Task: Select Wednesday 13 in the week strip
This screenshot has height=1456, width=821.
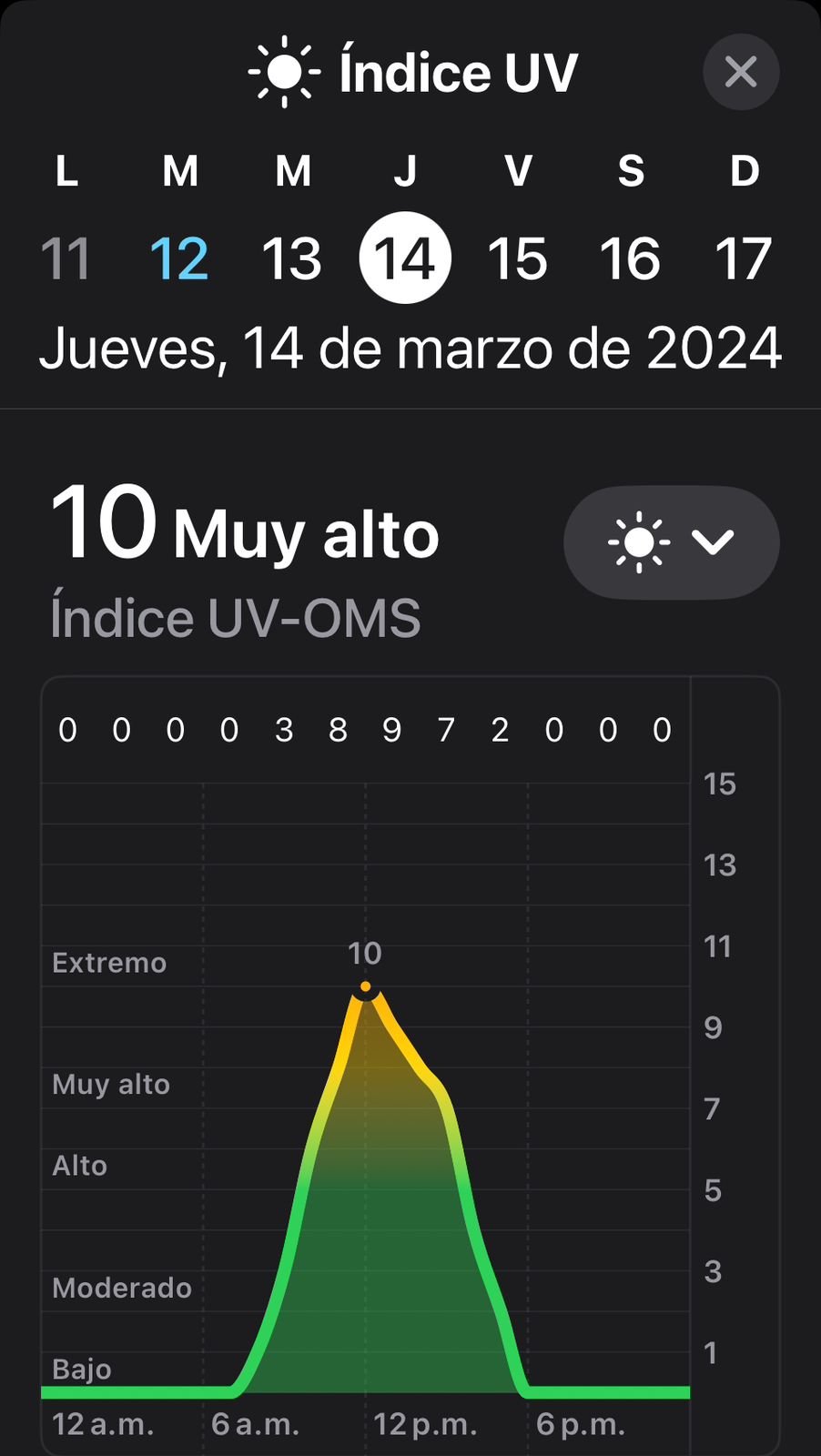Action: coord(292,258)
